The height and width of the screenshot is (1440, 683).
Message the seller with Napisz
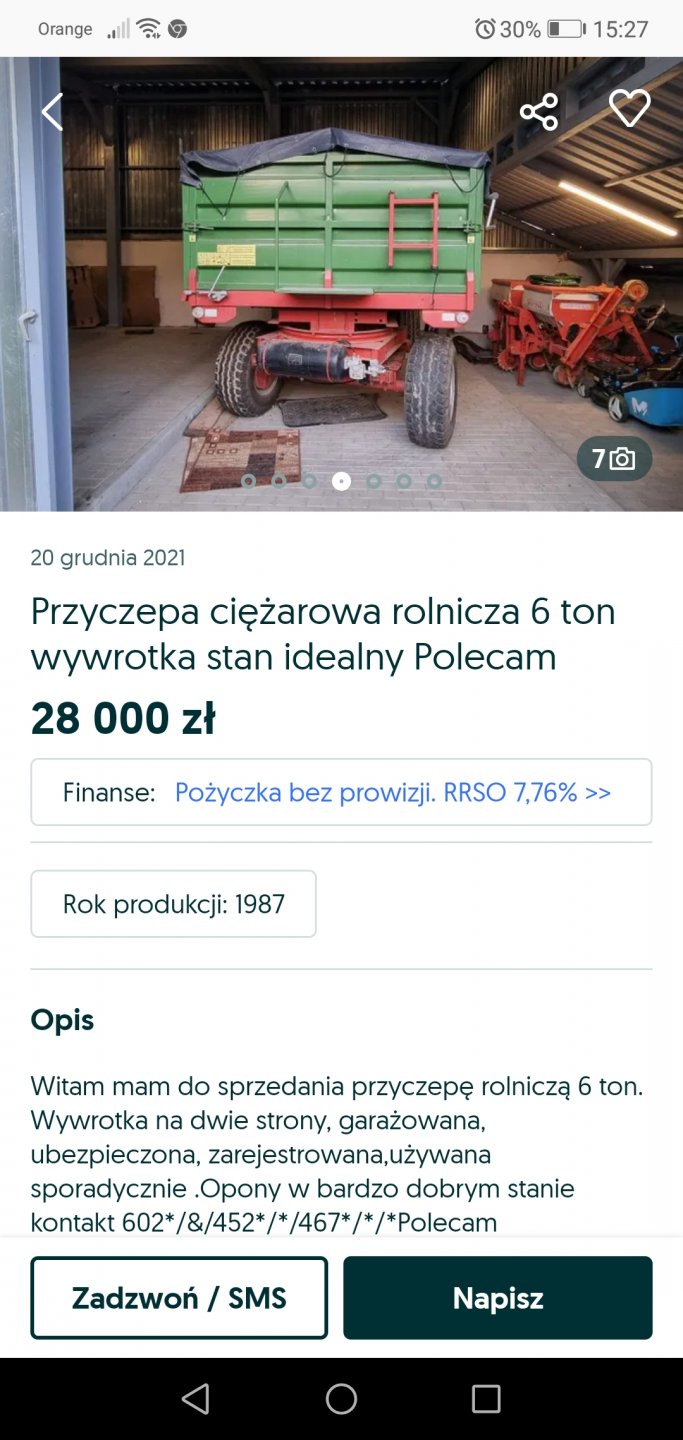click(x=497, y=1298)
